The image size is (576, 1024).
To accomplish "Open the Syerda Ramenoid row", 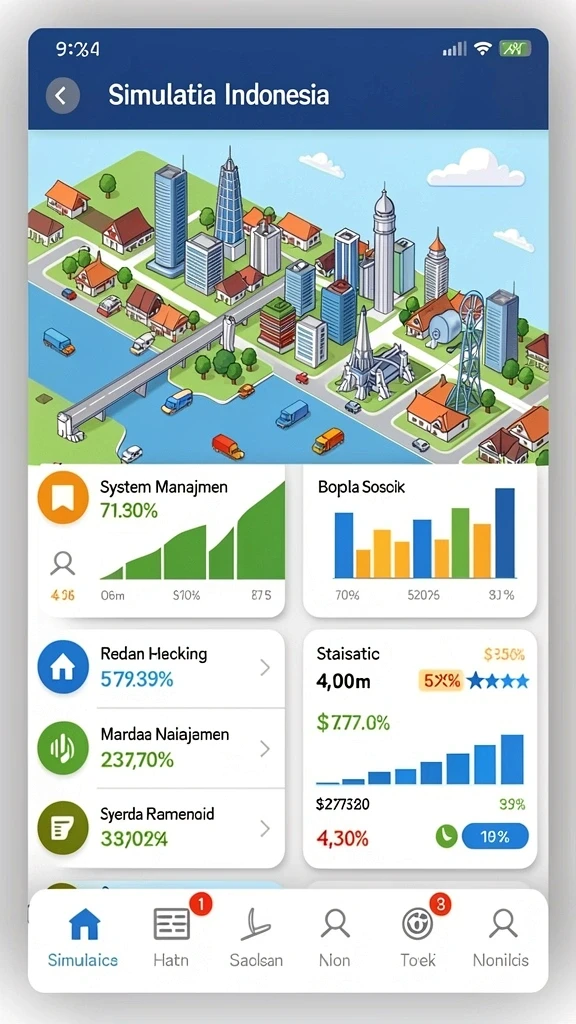I will (x=161, y=828).
